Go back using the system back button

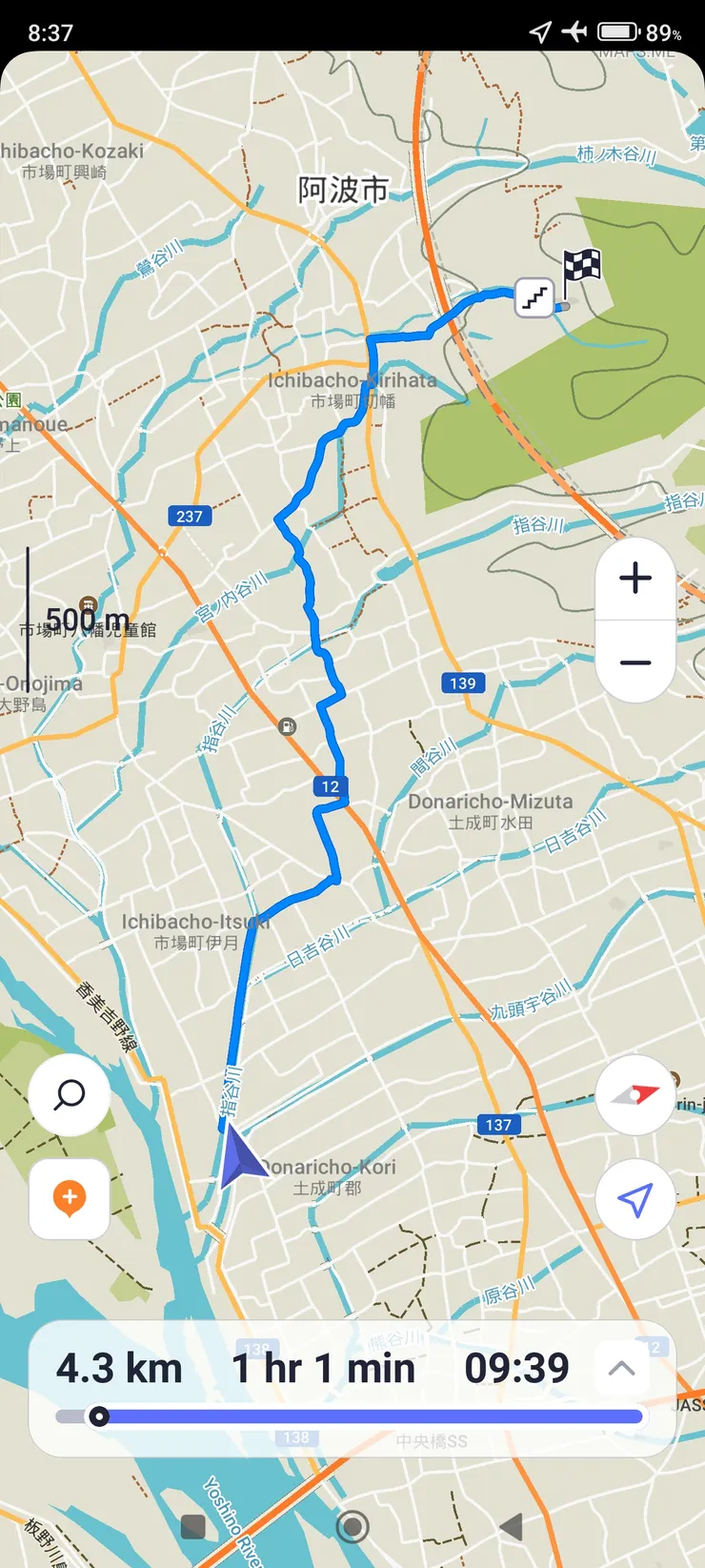click(x=511, y=1527)
